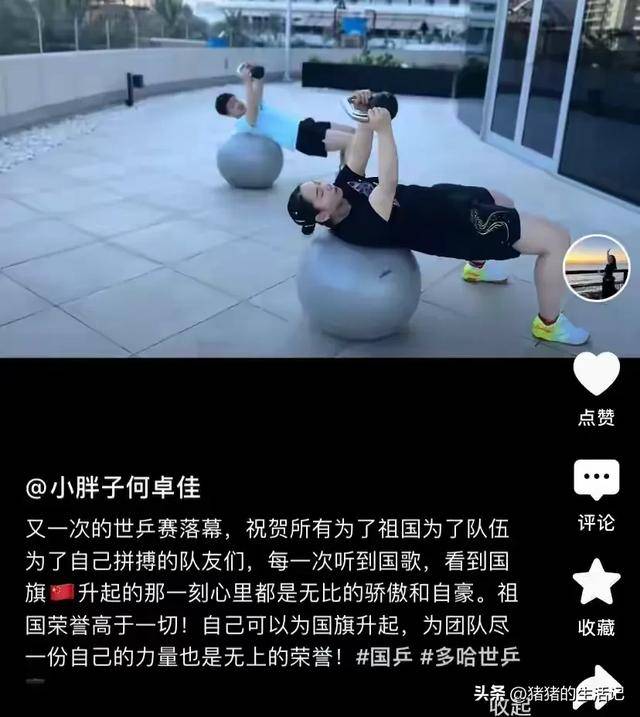
Task: Collapse the caption with 收起
Action: [510, 705]
